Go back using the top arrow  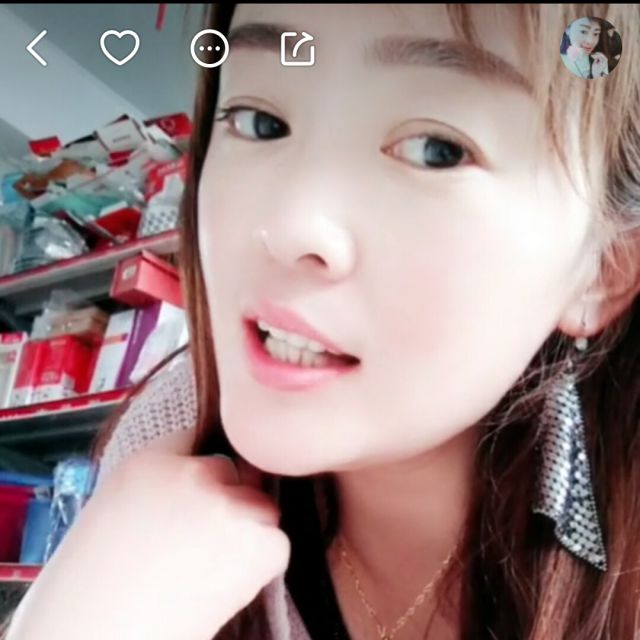[x=37, y=48]
